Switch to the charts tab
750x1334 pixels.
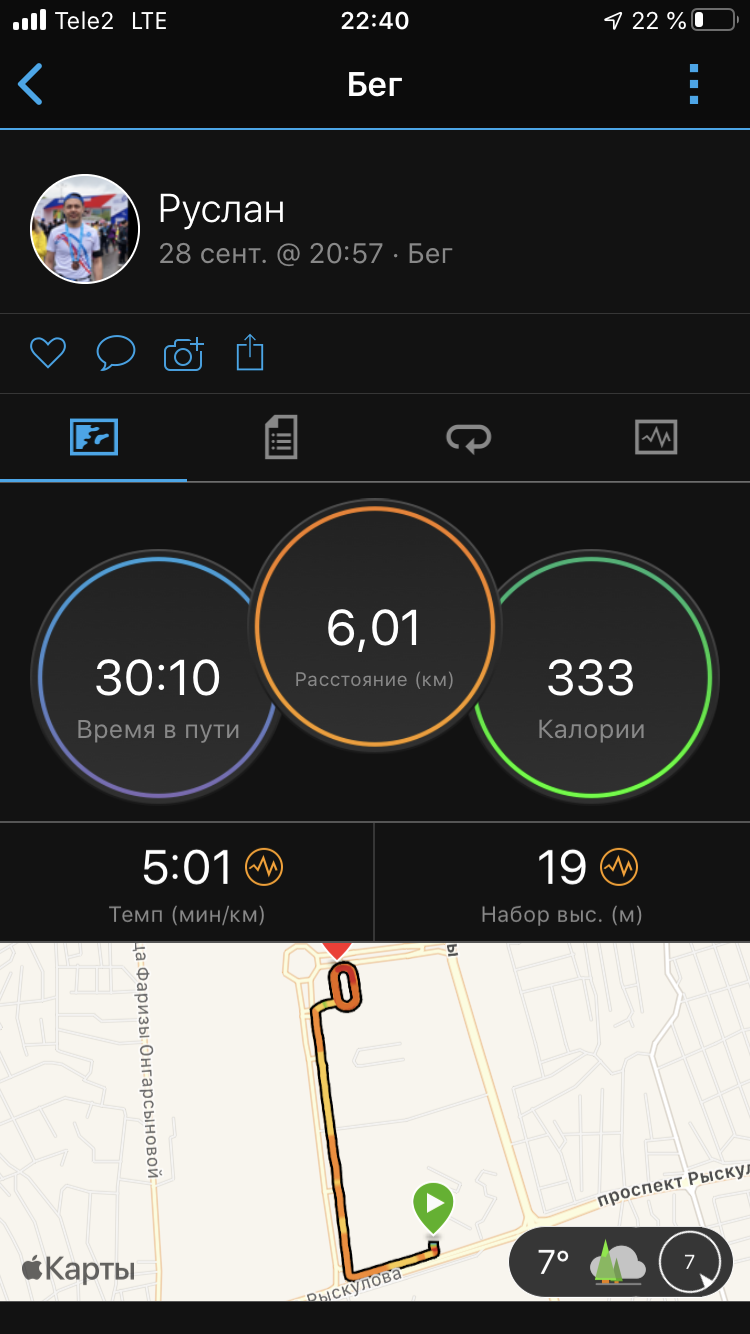[x=656, y=438]
